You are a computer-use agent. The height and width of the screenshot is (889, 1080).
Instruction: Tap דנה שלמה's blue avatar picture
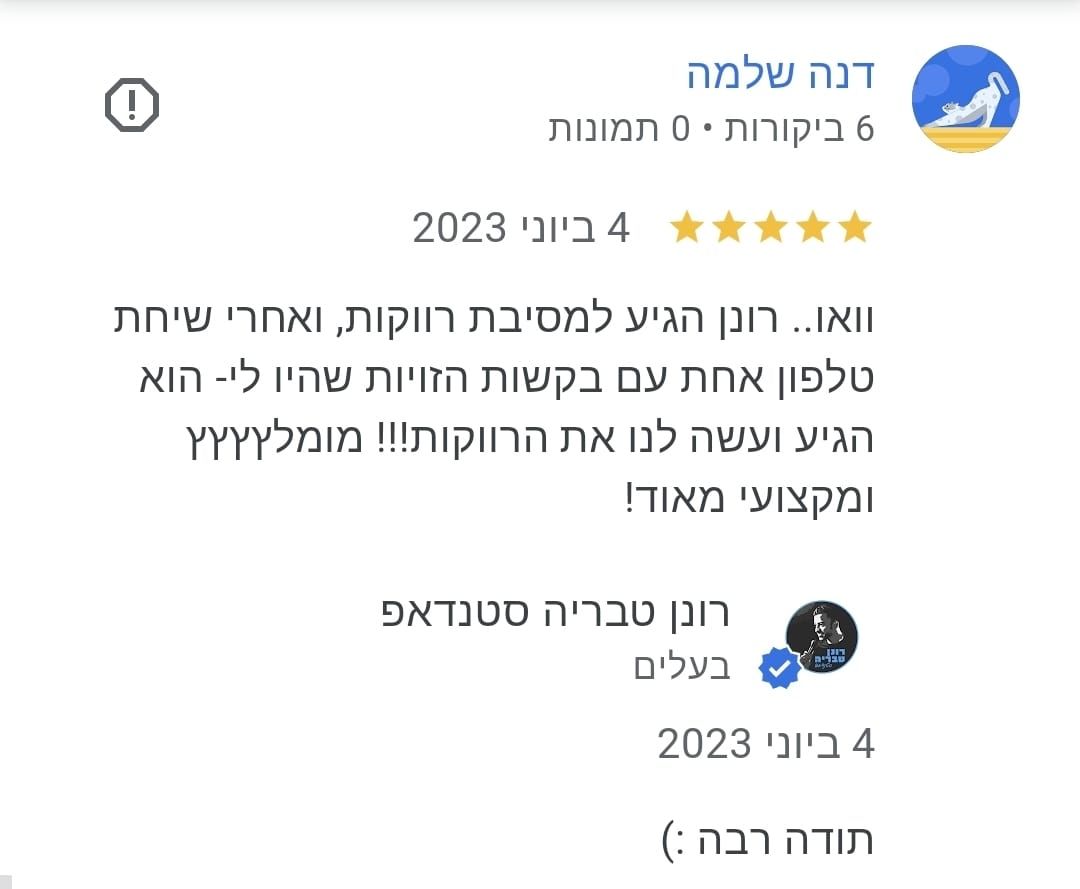965,98
